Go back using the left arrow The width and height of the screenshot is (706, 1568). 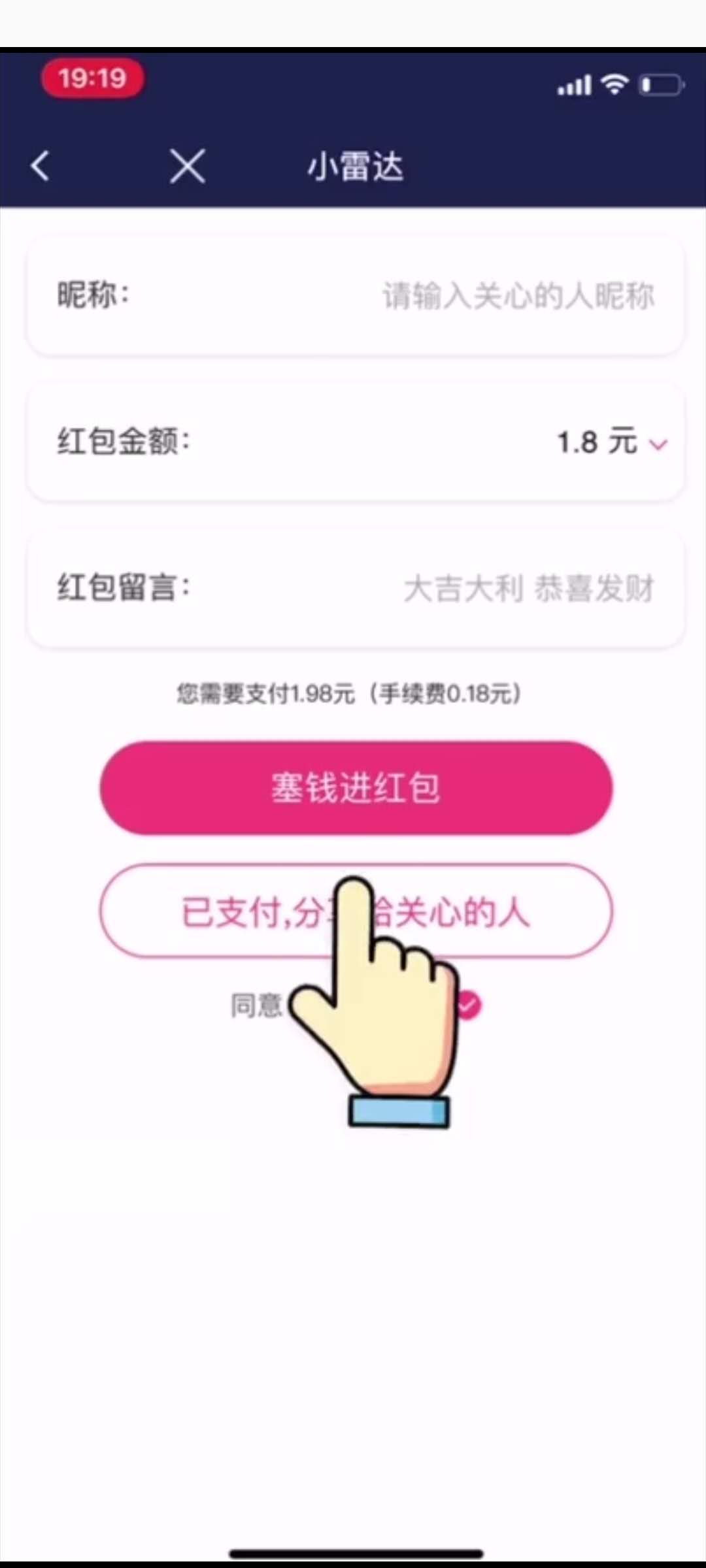click(x=41, y=165)
